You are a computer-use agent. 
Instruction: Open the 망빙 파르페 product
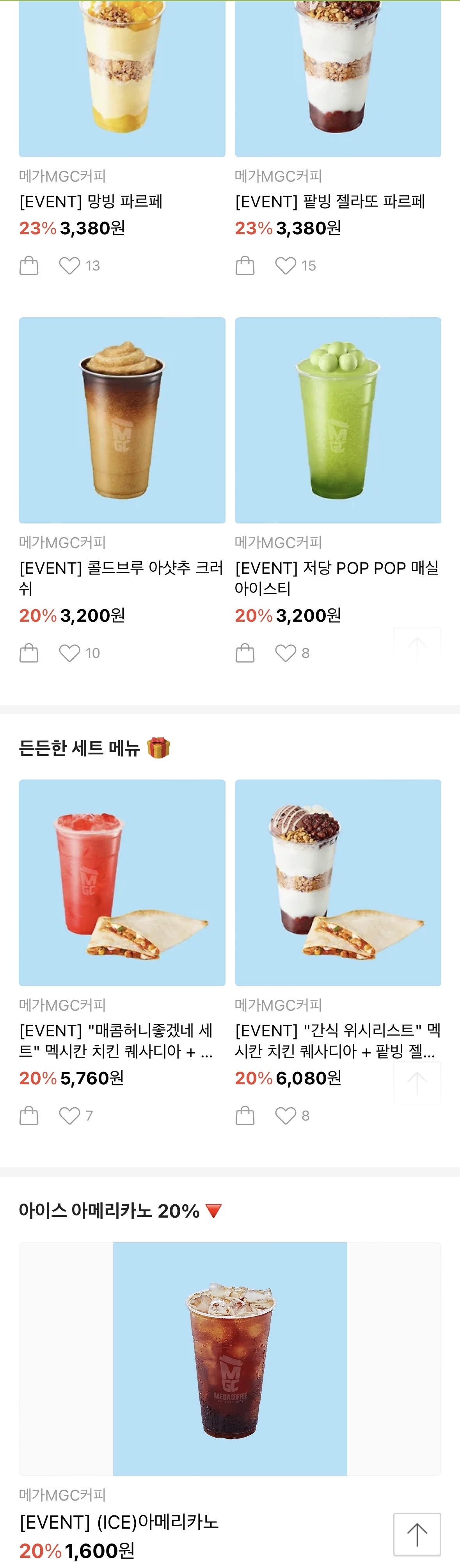pos(122,79)
